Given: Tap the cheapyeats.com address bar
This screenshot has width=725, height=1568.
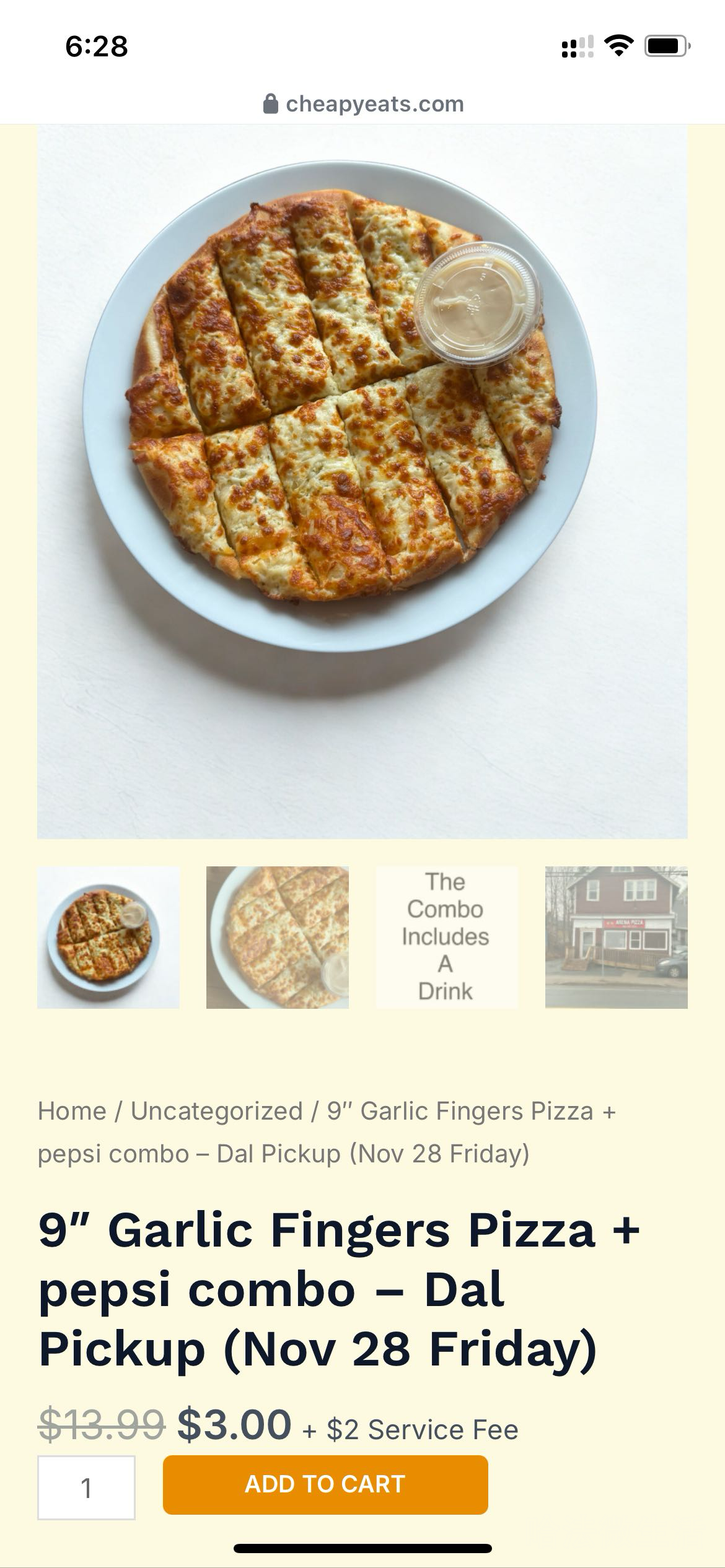Looking at the screenshot, I should click(364, 104).
